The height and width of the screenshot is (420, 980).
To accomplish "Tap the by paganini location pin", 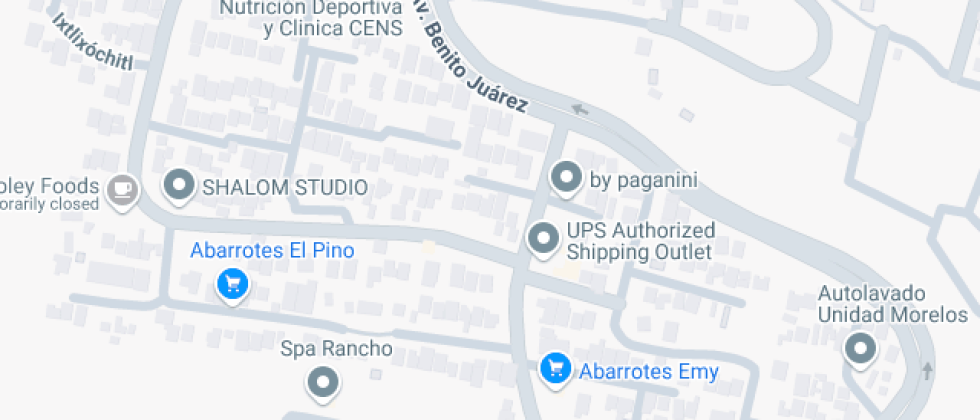I will coord(566,178).
